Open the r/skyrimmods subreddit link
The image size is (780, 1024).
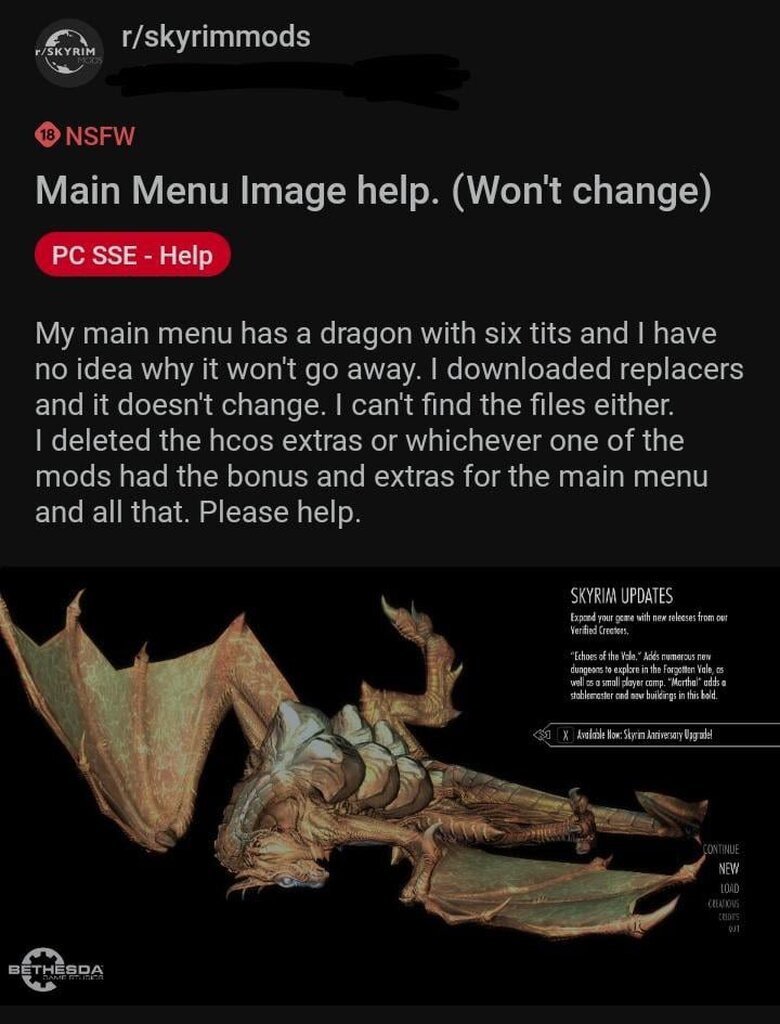[214, 38]
